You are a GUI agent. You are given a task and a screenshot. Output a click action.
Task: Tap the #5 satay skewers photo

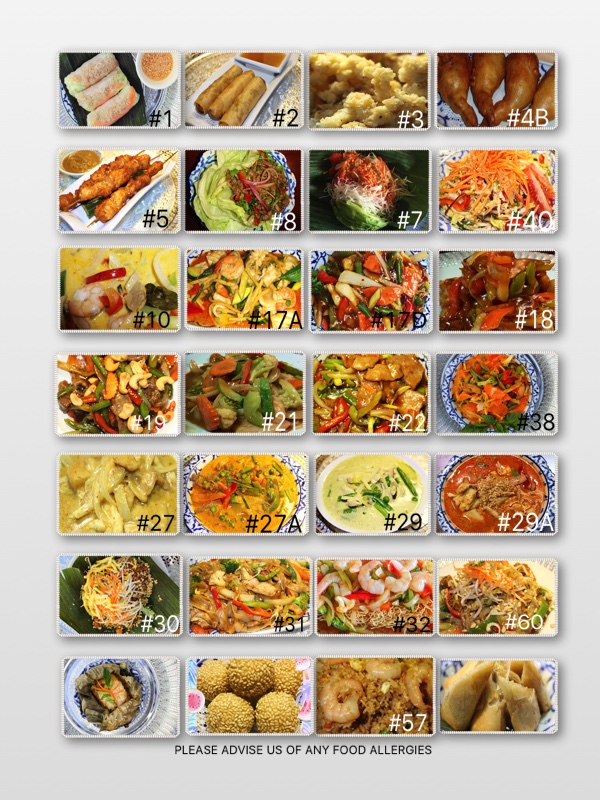click(119, 190)
